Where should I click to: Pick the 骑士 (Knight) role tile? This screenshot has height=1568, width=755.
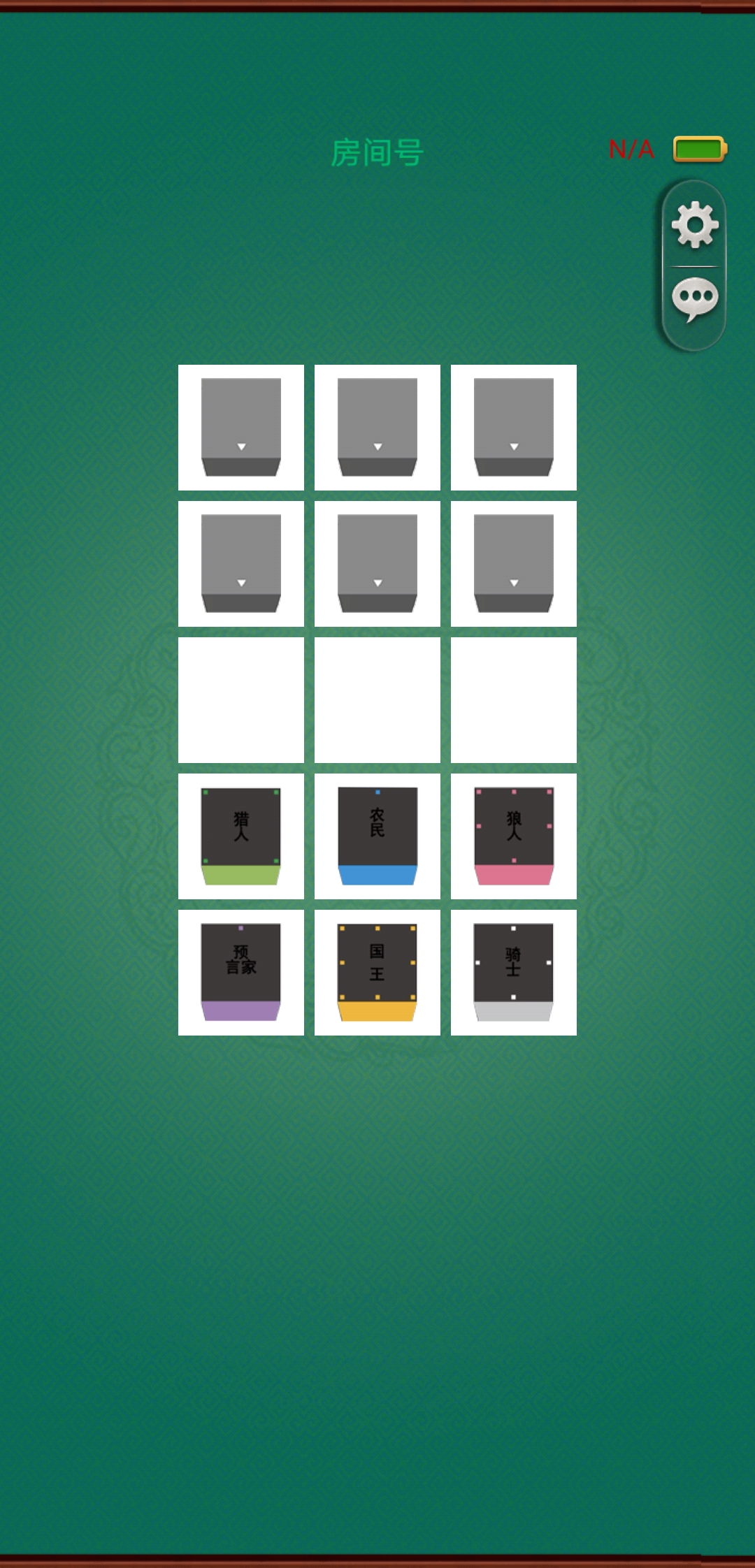[x=514, y=972]
